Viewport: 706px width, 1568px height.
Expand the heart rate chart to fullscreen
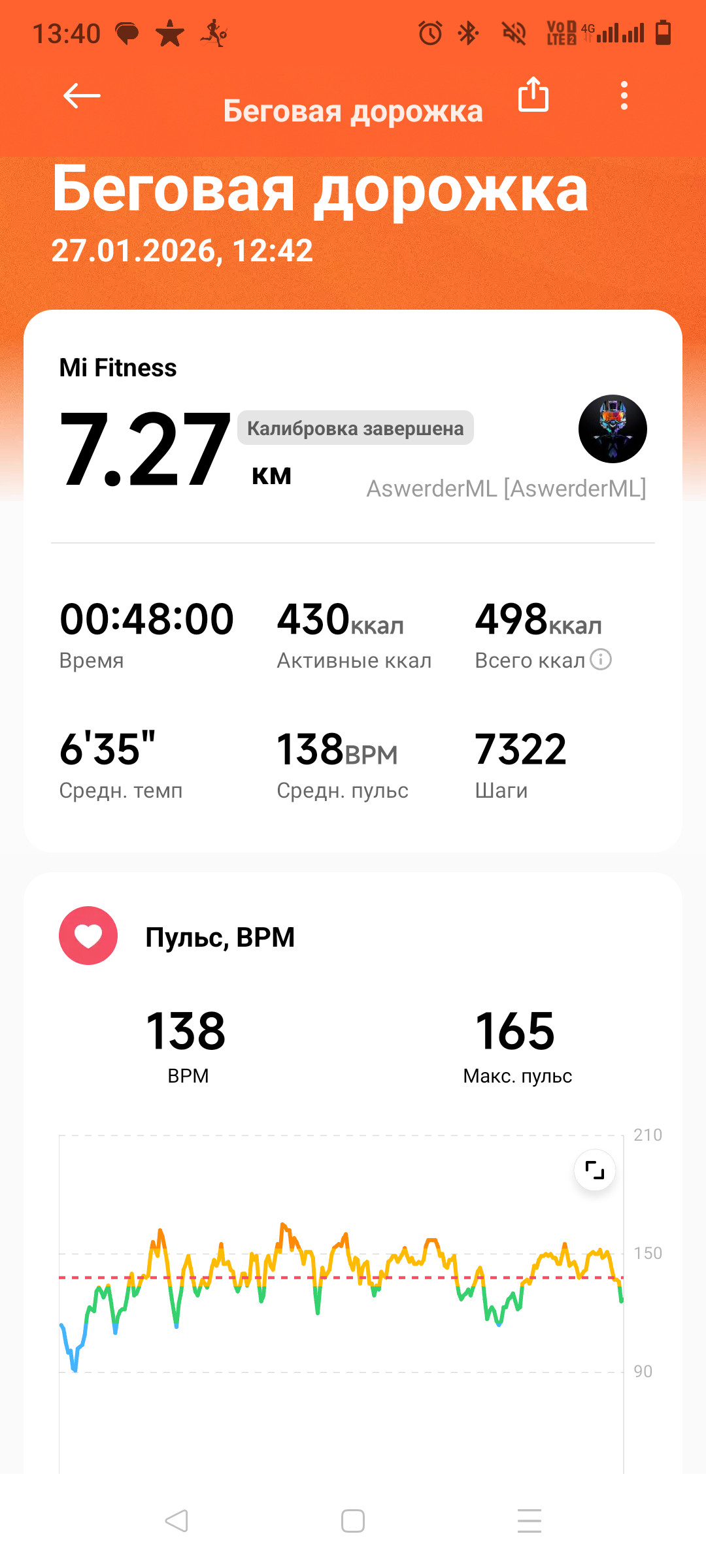pos(594,1169)
